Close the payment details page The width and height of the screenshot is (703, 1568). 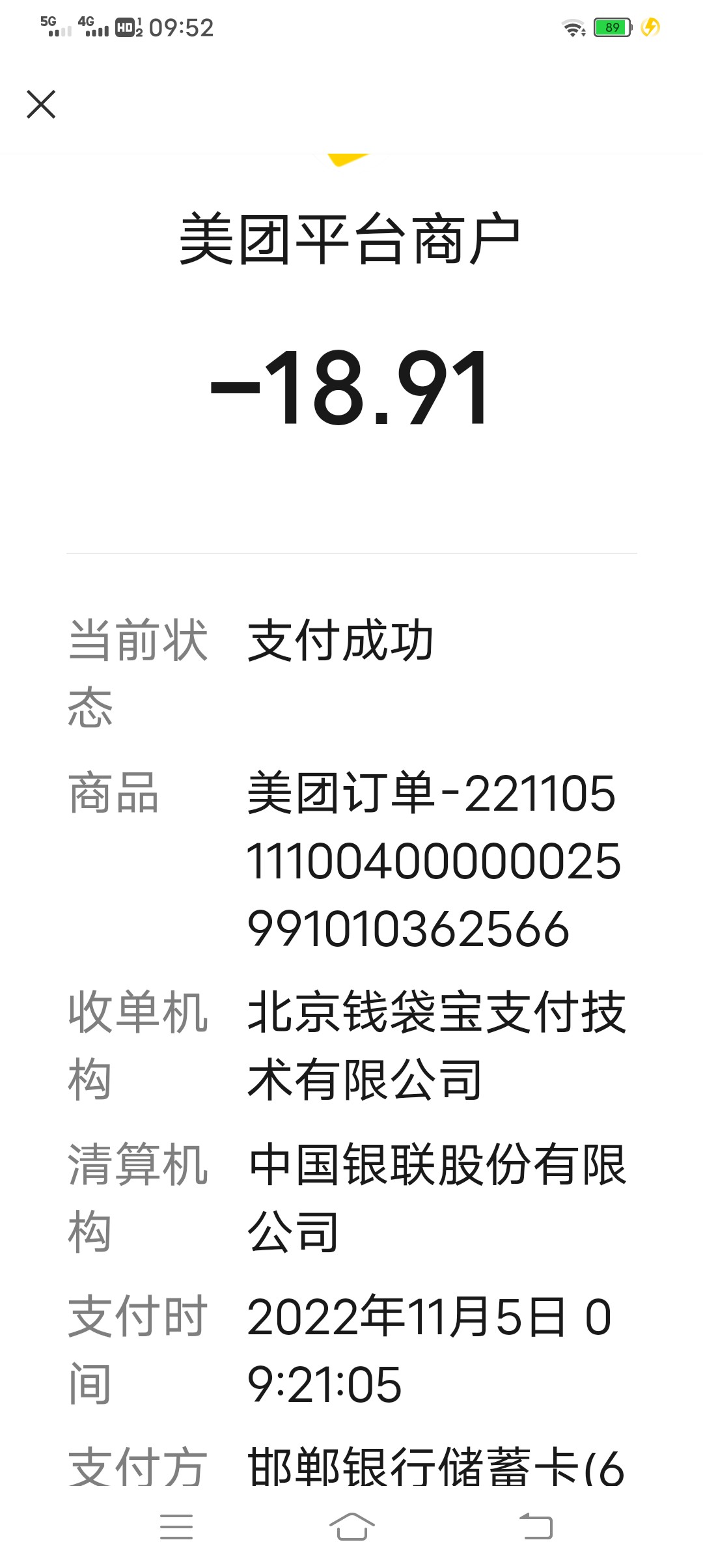[x=41, y=104]
